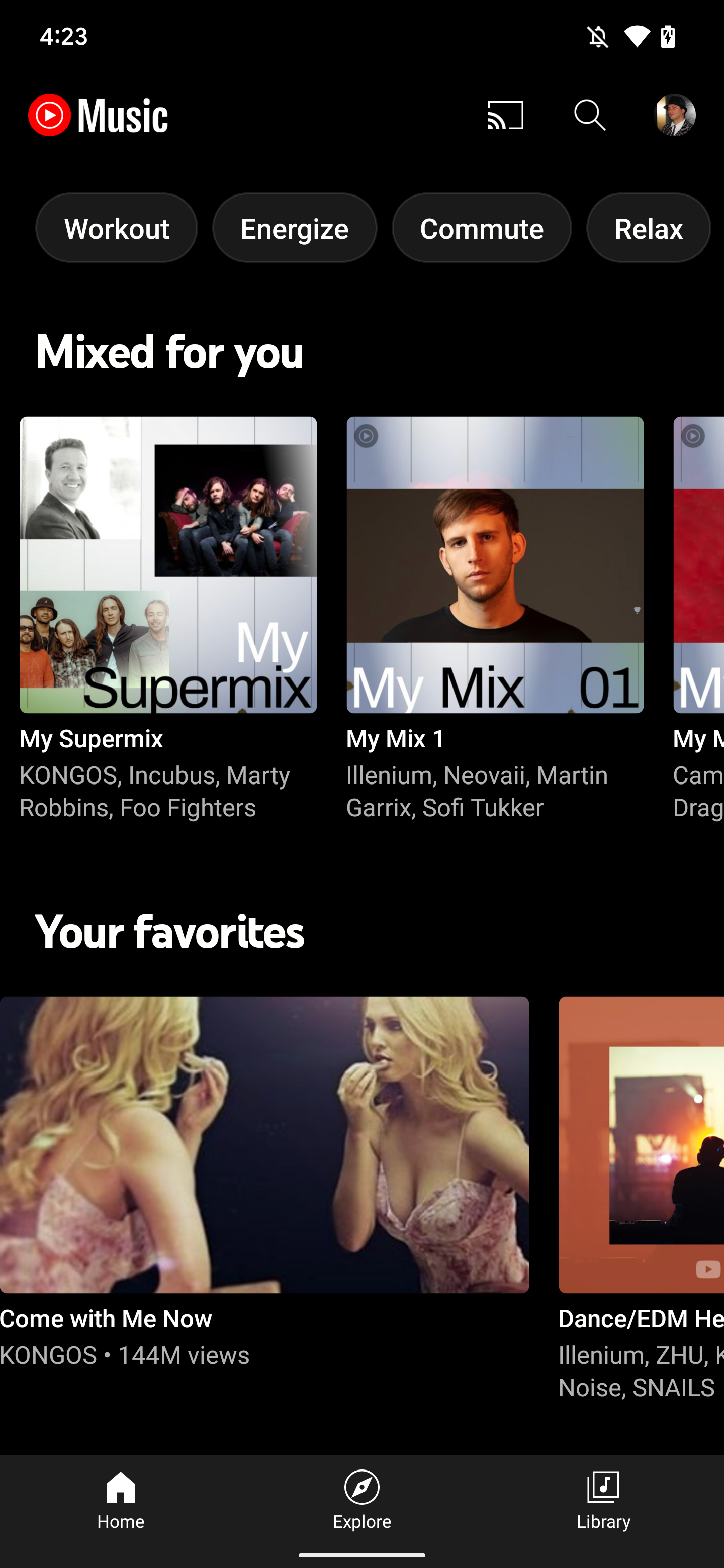The height and width of the screenshot is (1568, 724).
Task: Click the YouTube Music logo
Action: click(99, 115)
